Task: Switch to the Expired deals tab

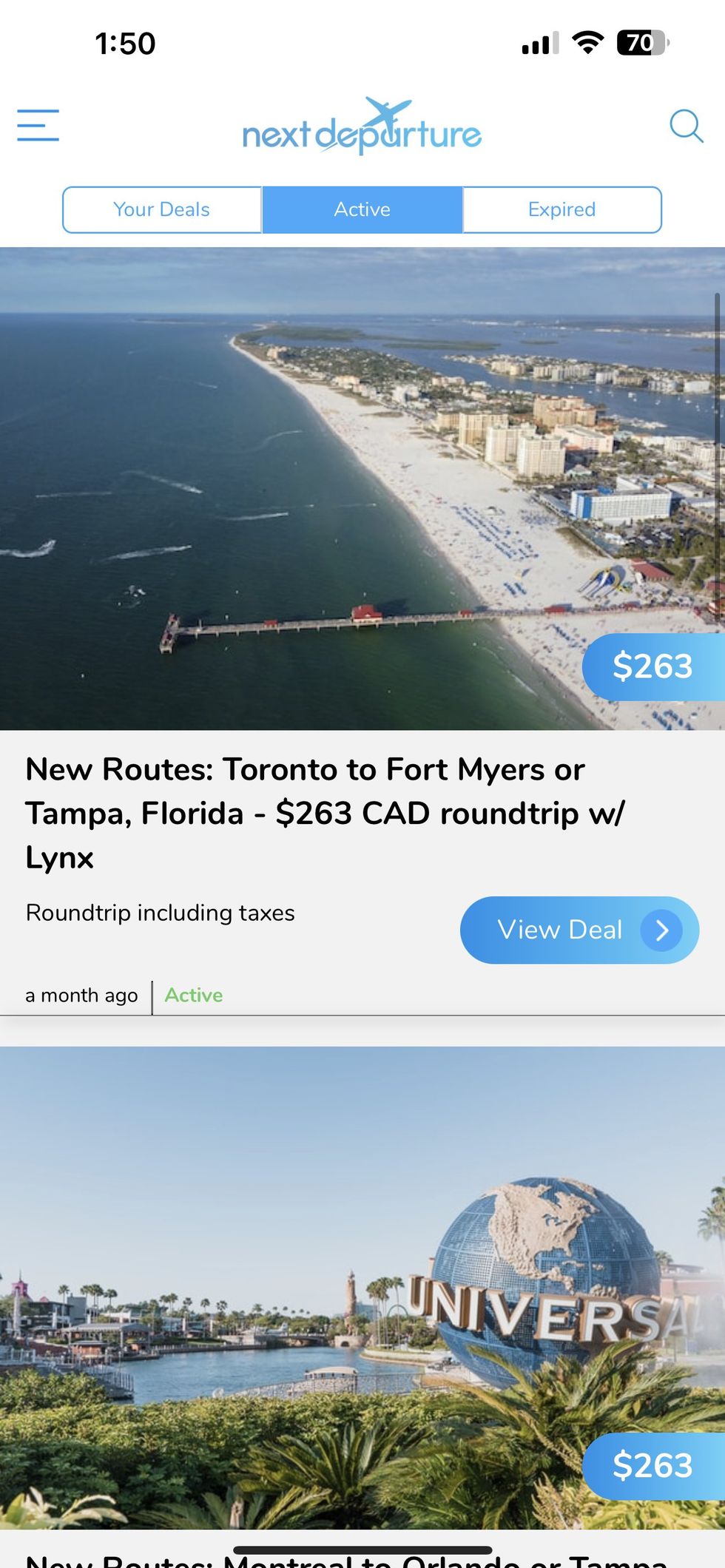Action: pos(562,209)
